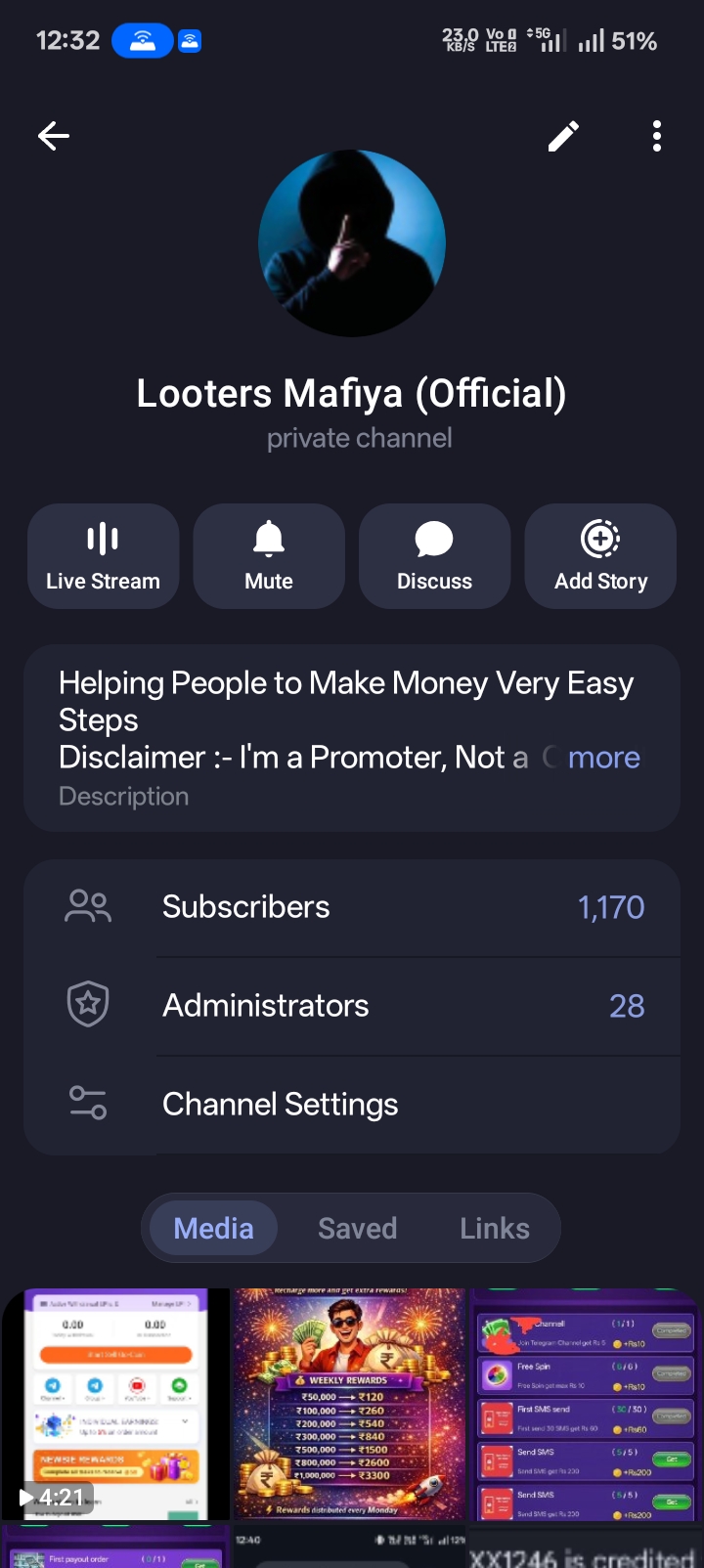Go back using the top-left arrow
This screenshot has width=704, height=1568.
click(x=54, y=136)
